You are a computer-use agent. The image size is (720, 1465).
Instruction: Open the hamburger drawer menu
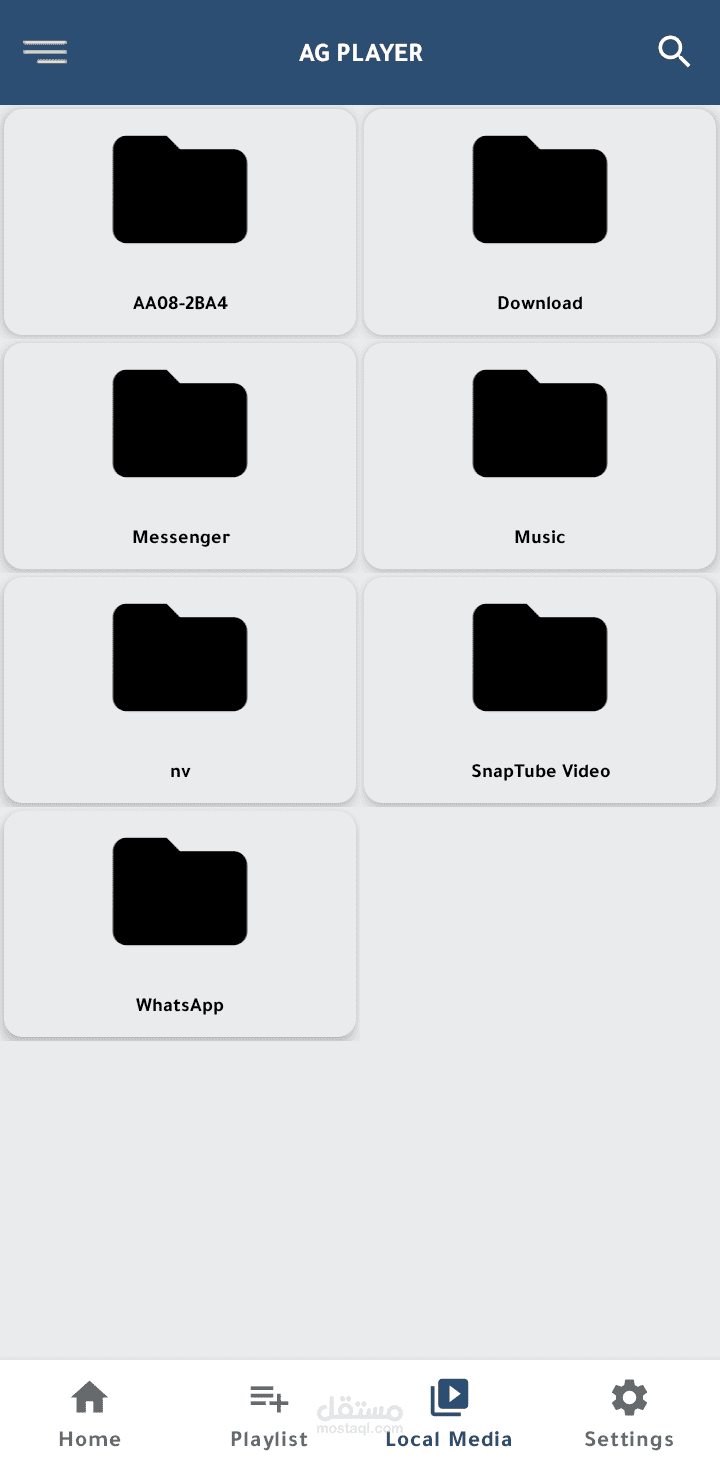45,52
